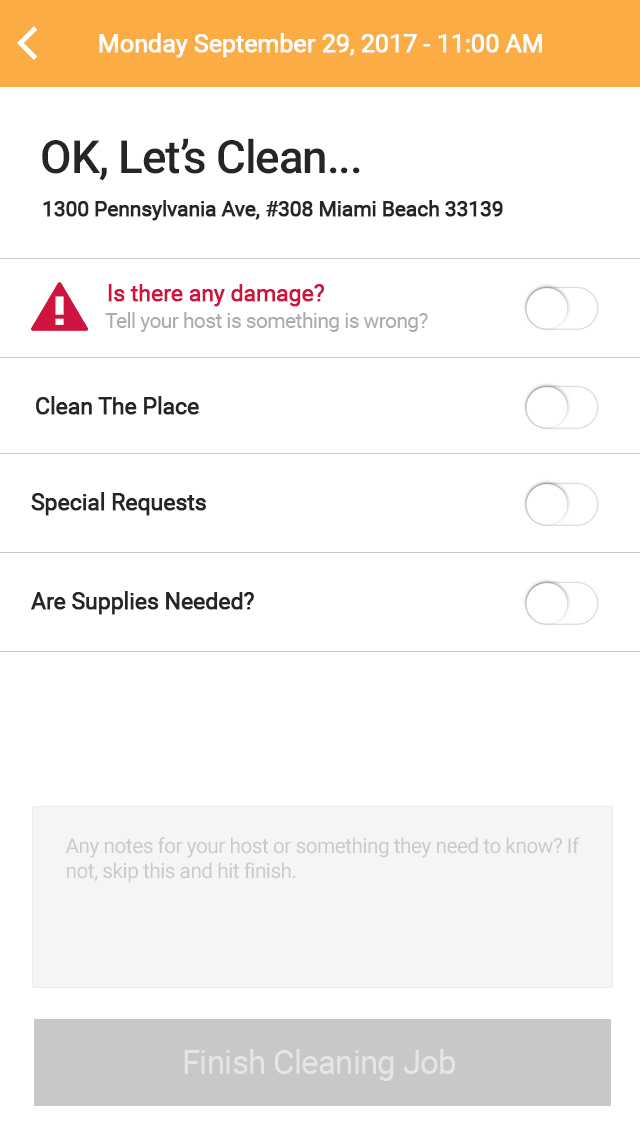The width and height of the screenshot is (640, 1136).
Task: Switch on Are Supplies Needed
Action: (x=561, y=603)
